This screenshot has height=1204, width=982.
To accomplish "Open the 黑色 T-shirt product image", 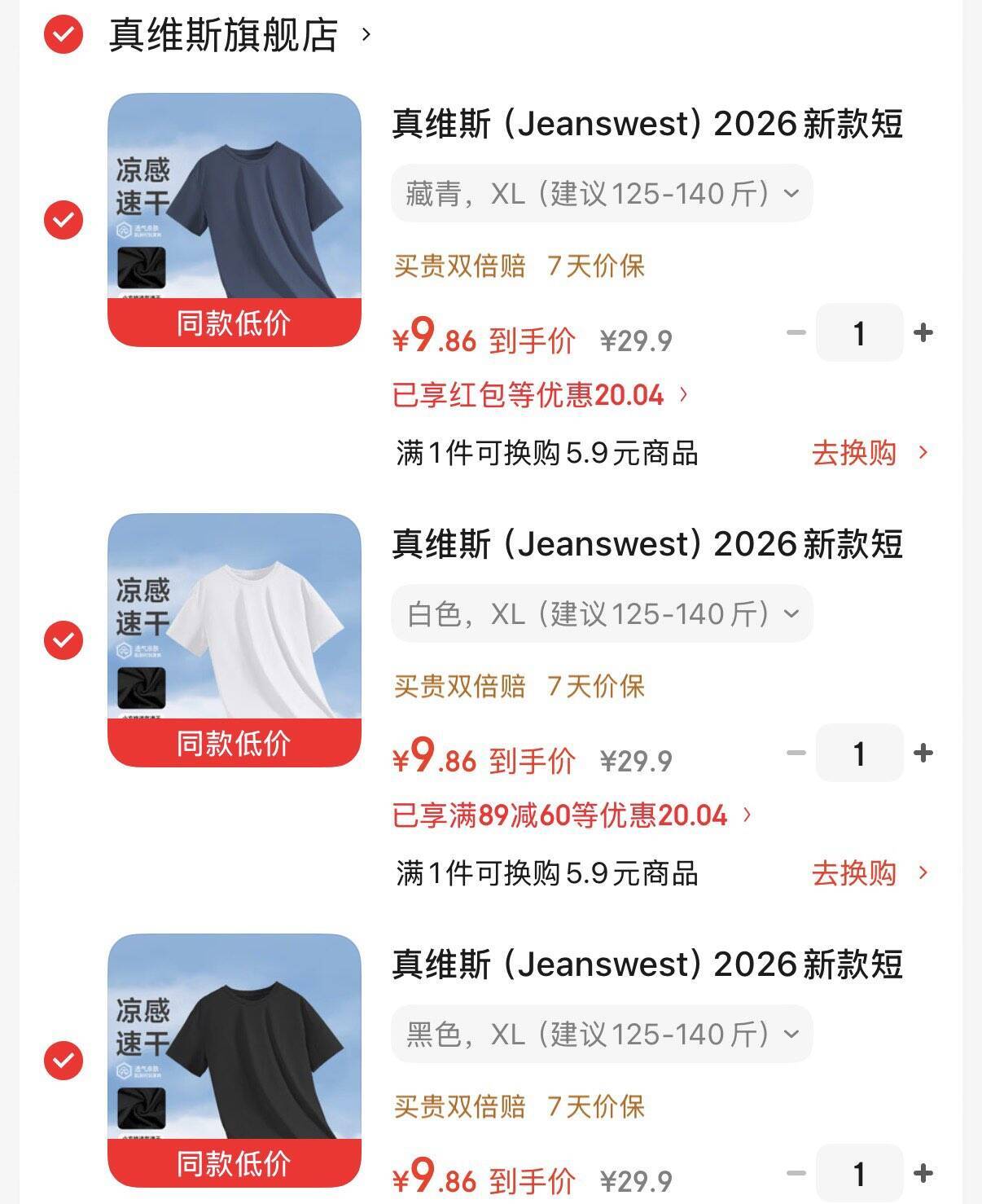I will 235,1061.
